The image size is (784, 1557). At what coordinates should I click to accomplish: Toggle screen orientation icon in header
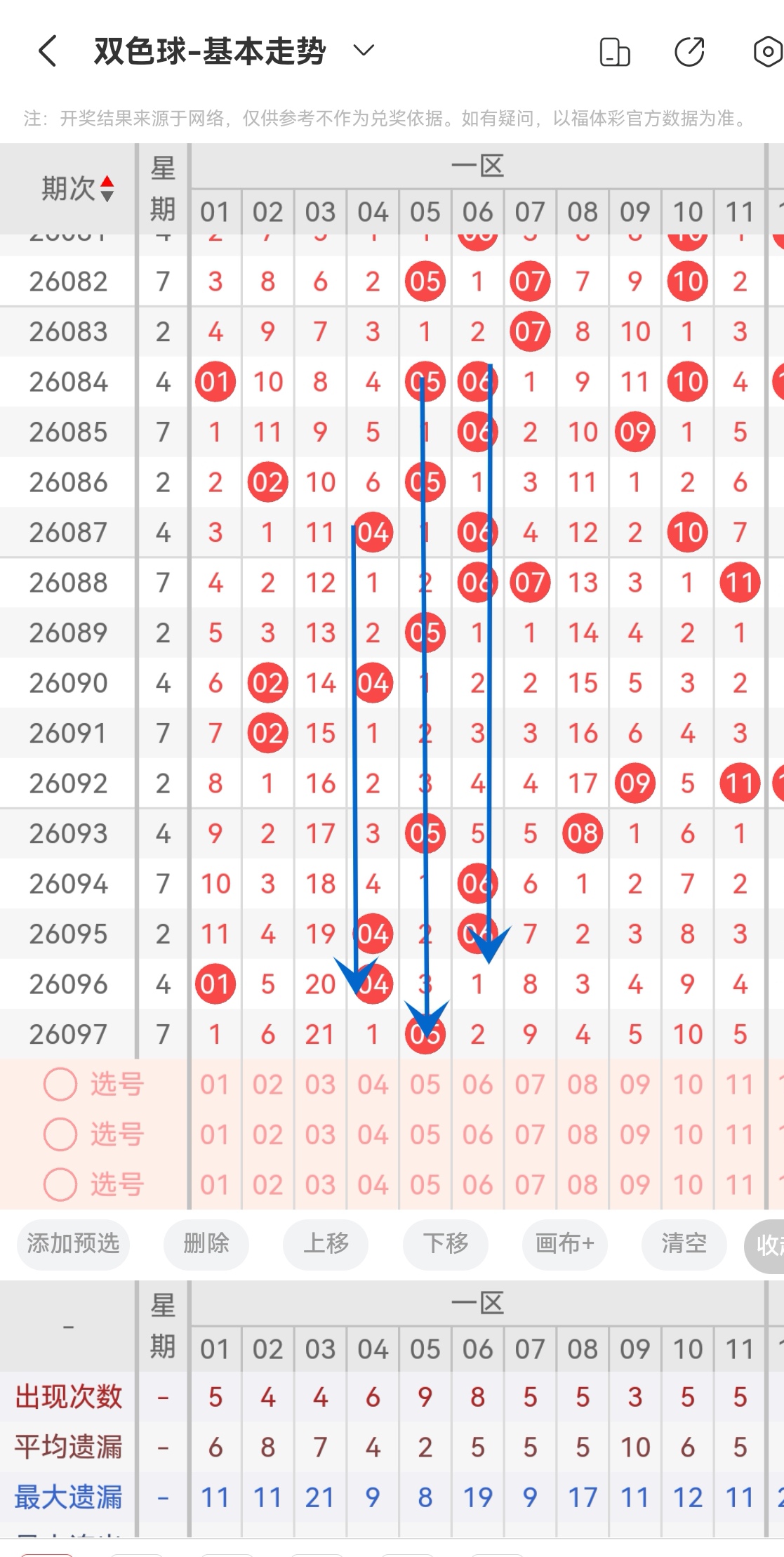pos(615,52)
